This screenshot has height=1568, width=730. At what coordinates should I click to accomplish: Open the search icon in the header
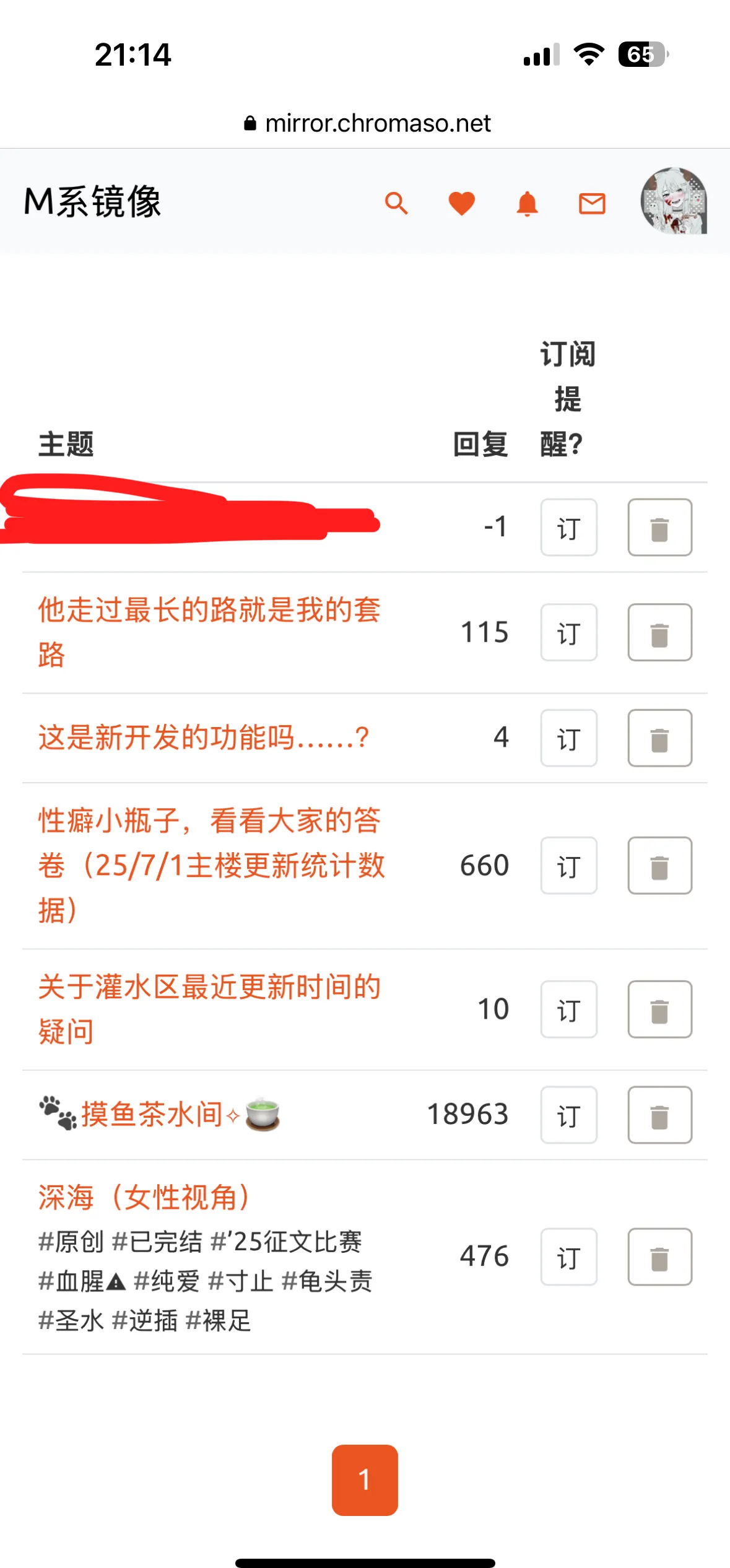click(x=396, y=203)
